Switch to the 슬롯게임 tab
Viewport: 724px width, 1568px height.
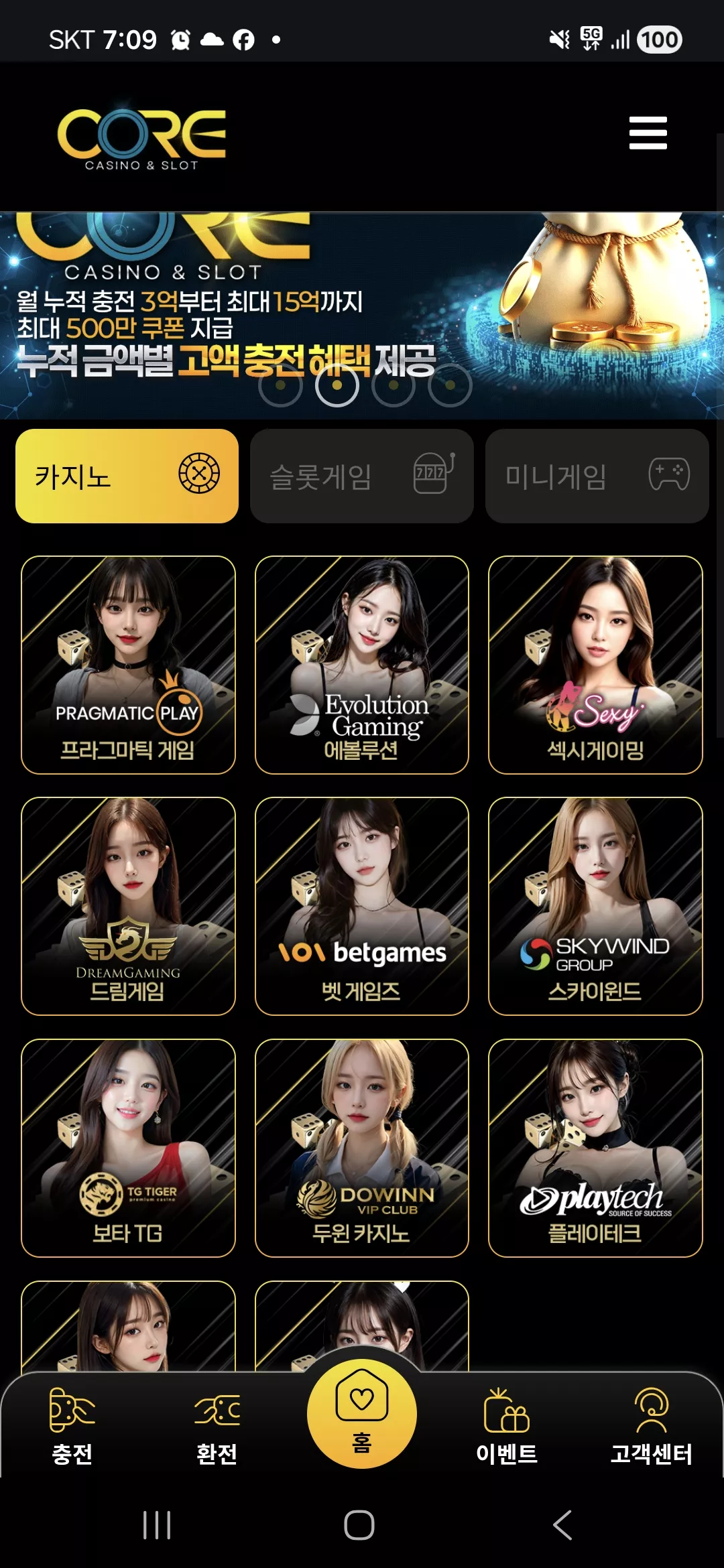tap(362, 476)
